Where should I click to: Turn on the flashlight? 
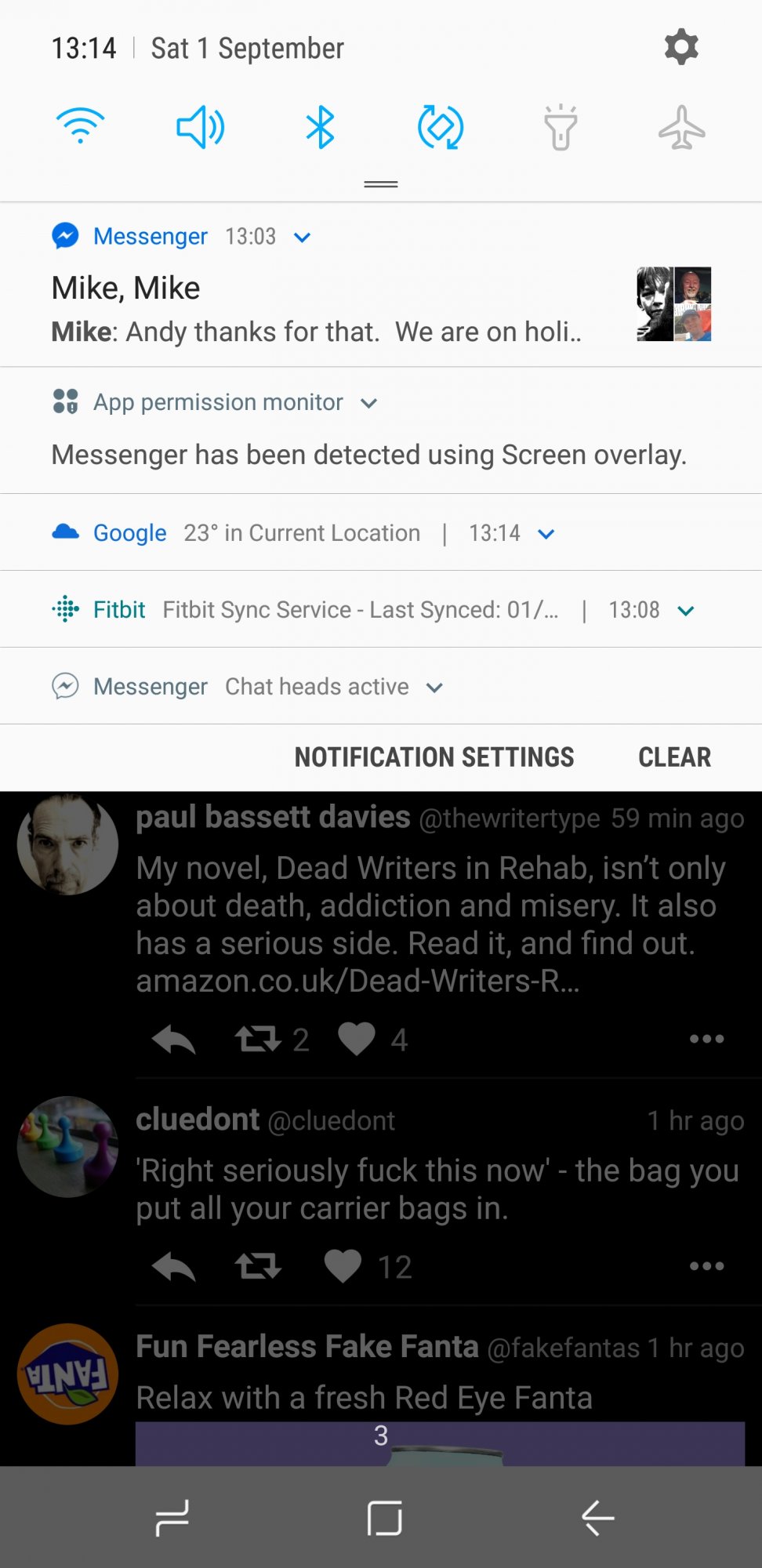click(561, 127)
